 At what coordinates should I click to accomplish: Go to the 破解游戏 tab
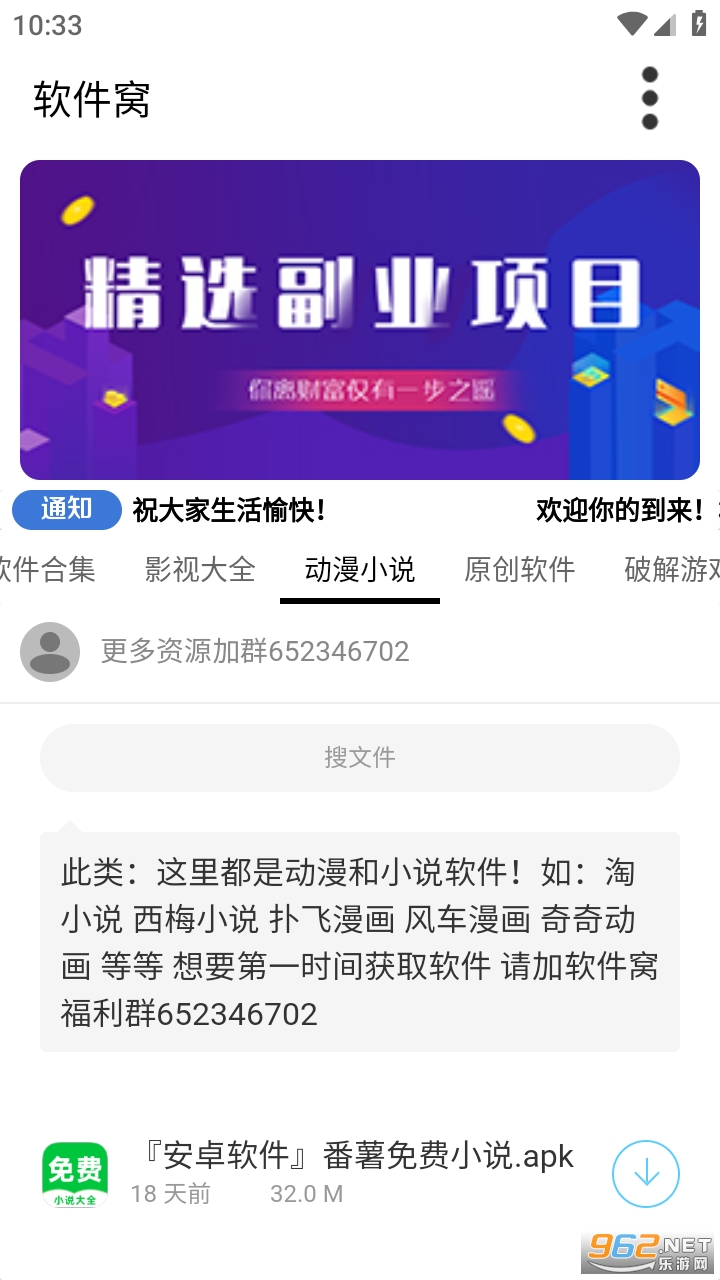tap(672, 570)
